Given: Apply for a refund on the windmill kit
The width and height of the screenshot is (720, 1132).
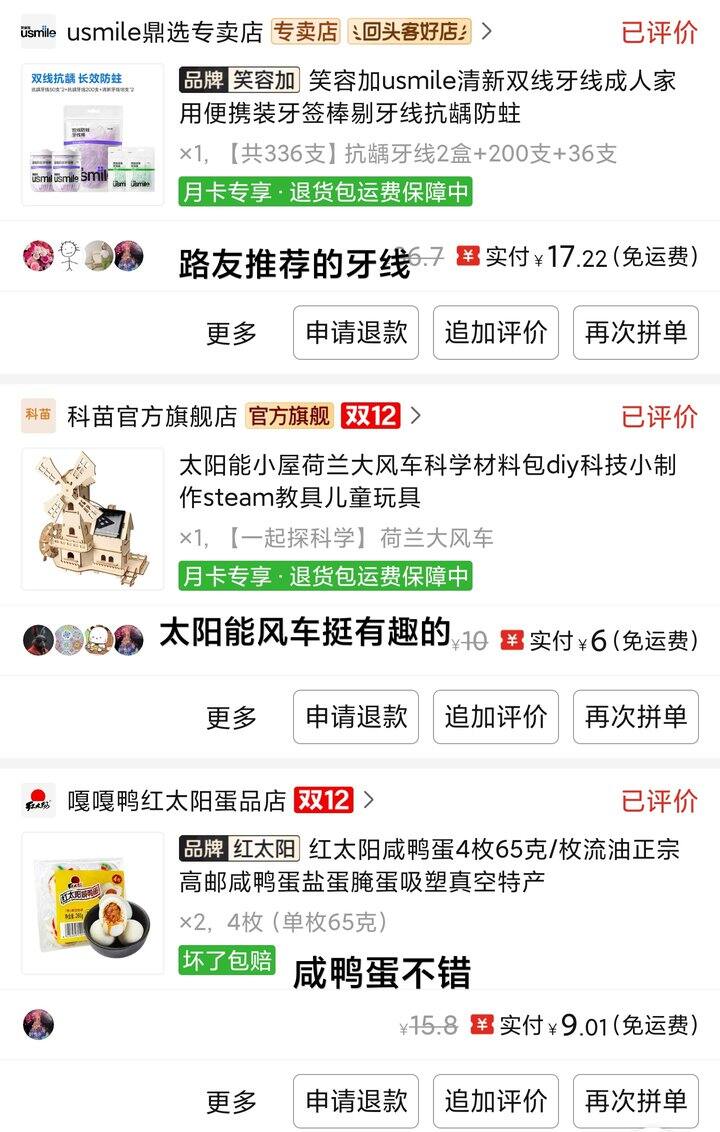Looking at the screenshot, I should pos(356,717).
